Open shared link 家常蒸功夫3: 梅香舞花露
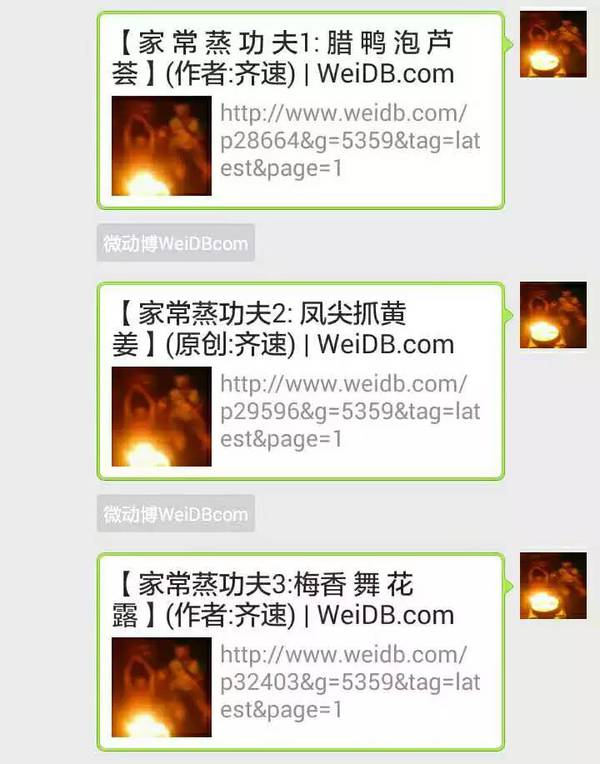The image size is (600, 764). [x=300, y=650]
